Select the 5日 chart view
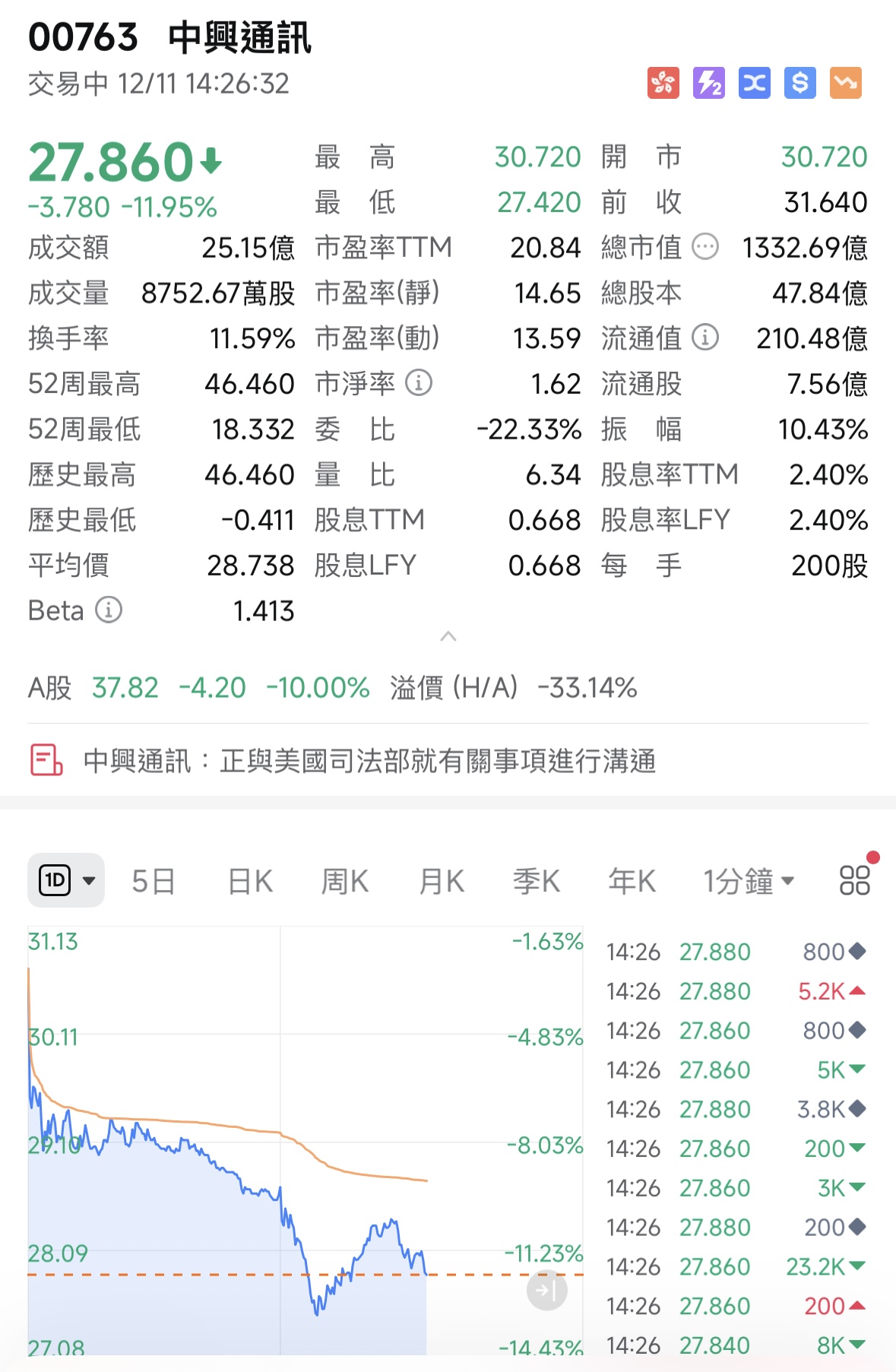896x1372 pixels. point(154,880)
